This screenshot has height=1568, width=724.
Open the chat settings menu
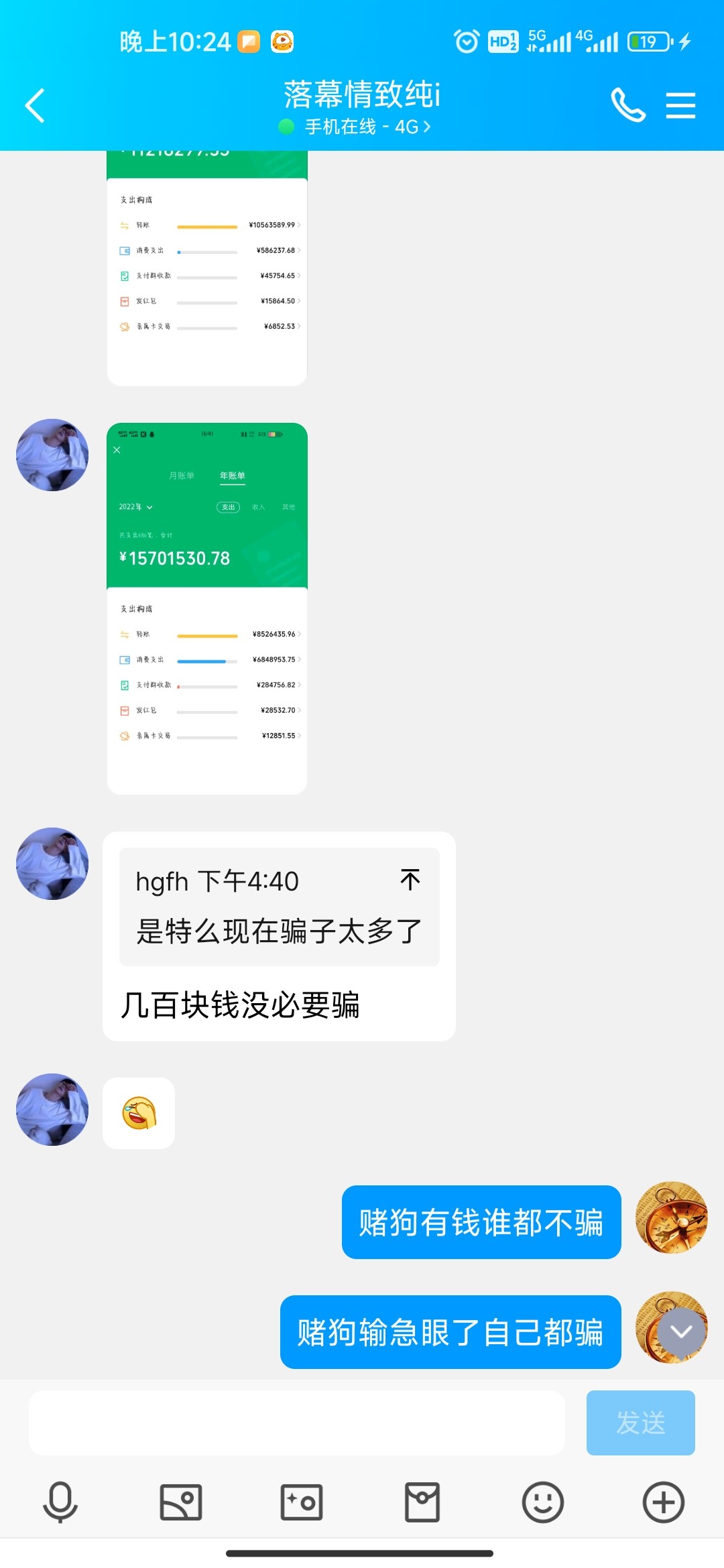click(680, 106)
